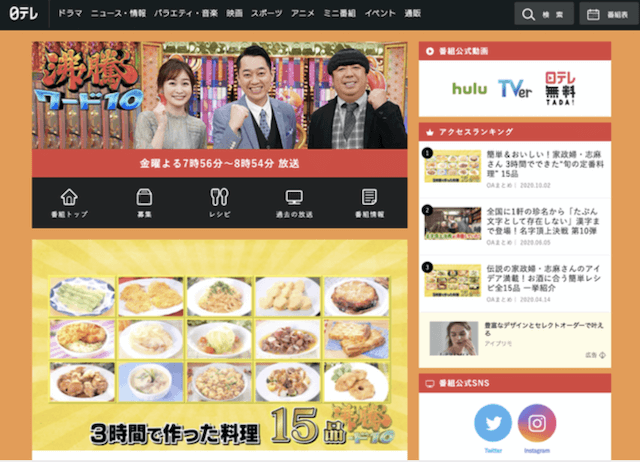Image resolution: width=640 pixels, height=462 pixels.
Task: Open 番組情報 program info
Action: [369, 203]
